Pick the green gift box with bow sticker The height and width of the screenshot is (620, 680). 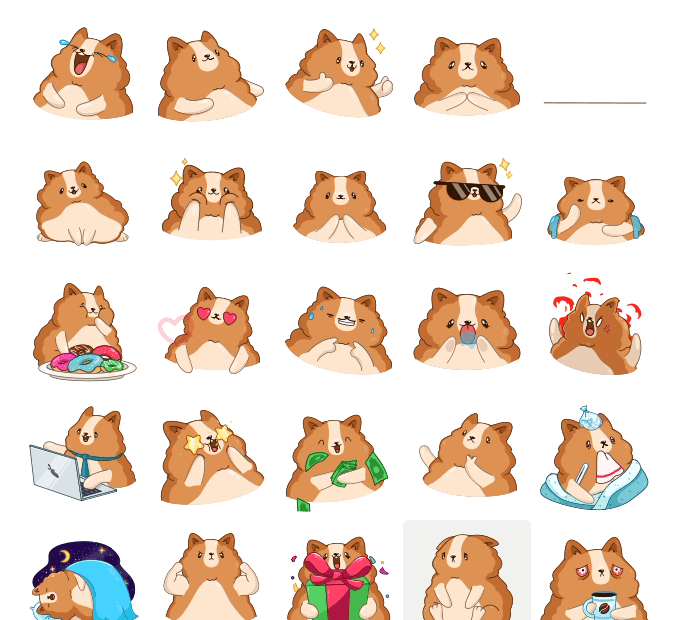[338, 582]
